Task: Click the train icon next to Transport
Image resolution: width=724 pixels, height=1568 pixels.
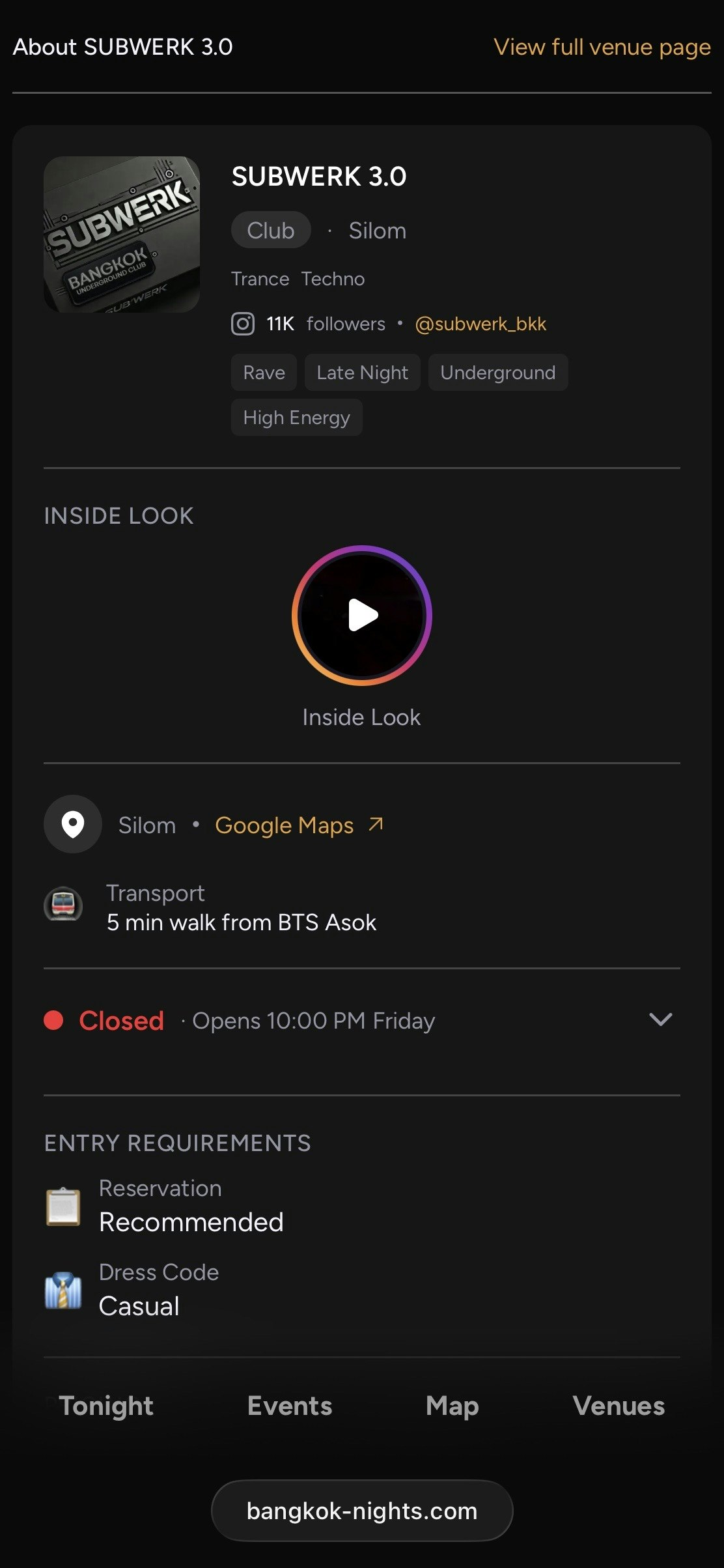Action: click(62, 906)
